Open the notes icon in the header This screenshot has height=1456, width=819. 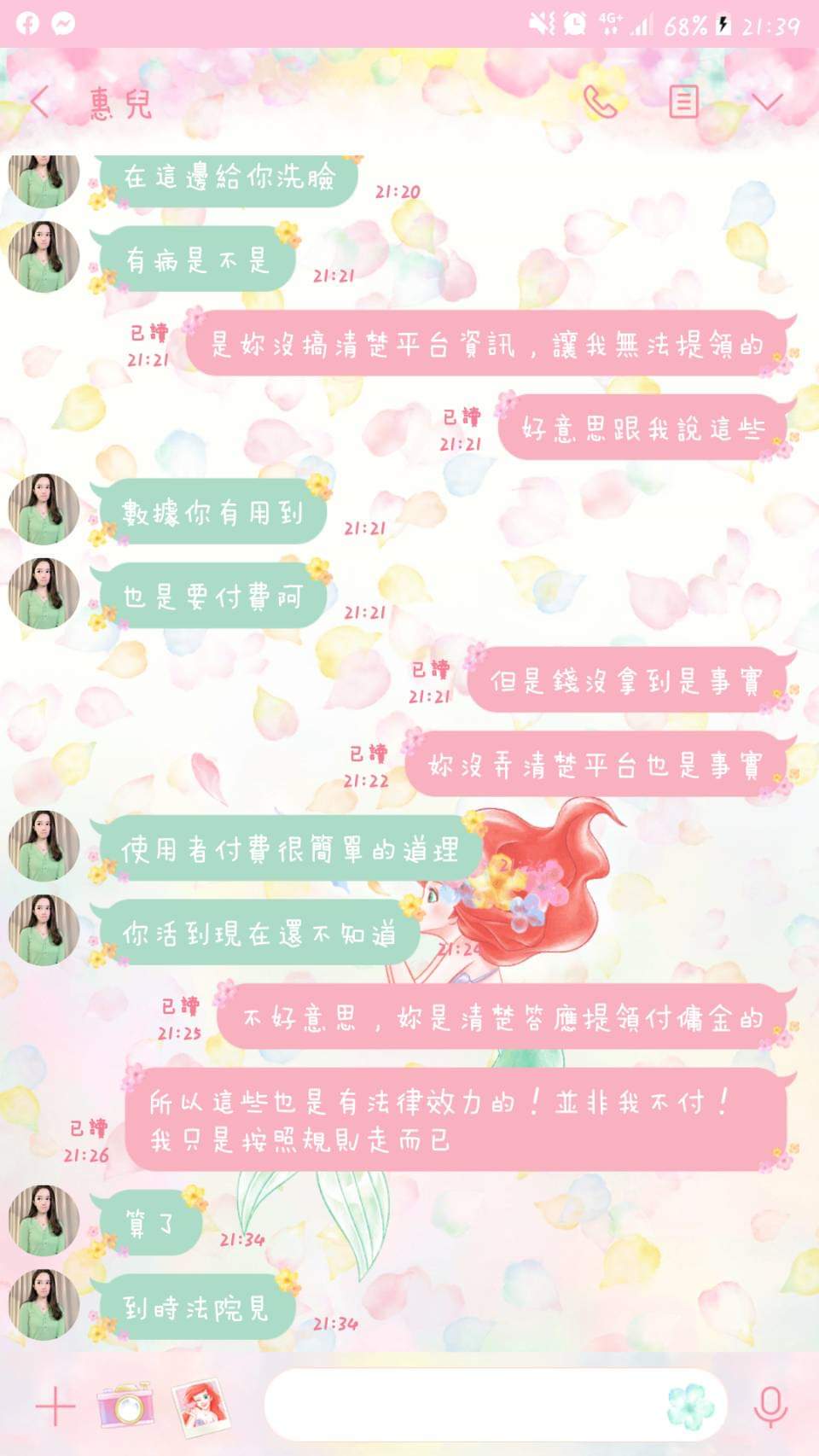tap(683, 102)
